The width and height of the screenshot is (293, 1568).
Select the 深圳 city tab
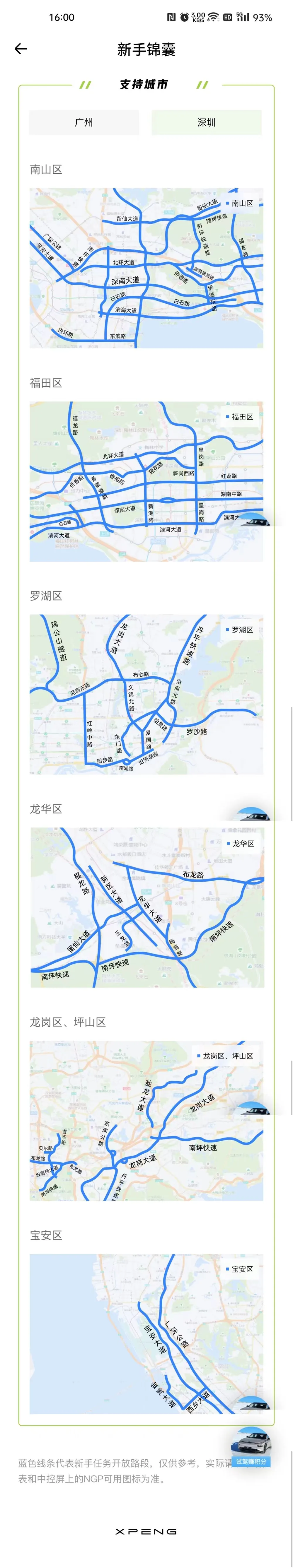[207, 122]
